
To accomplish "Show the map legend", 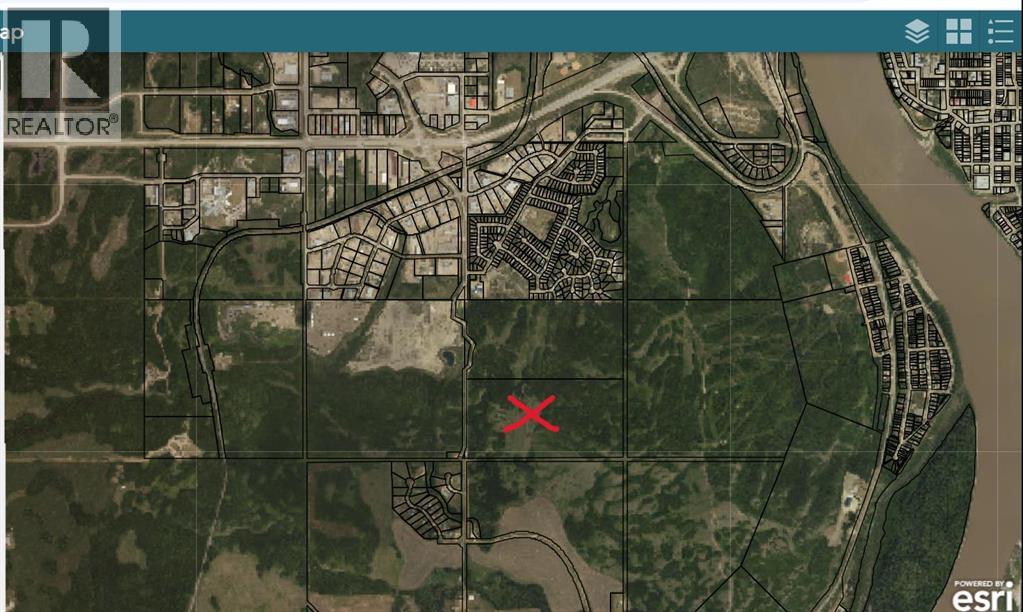I will [x=1000, y=31].
